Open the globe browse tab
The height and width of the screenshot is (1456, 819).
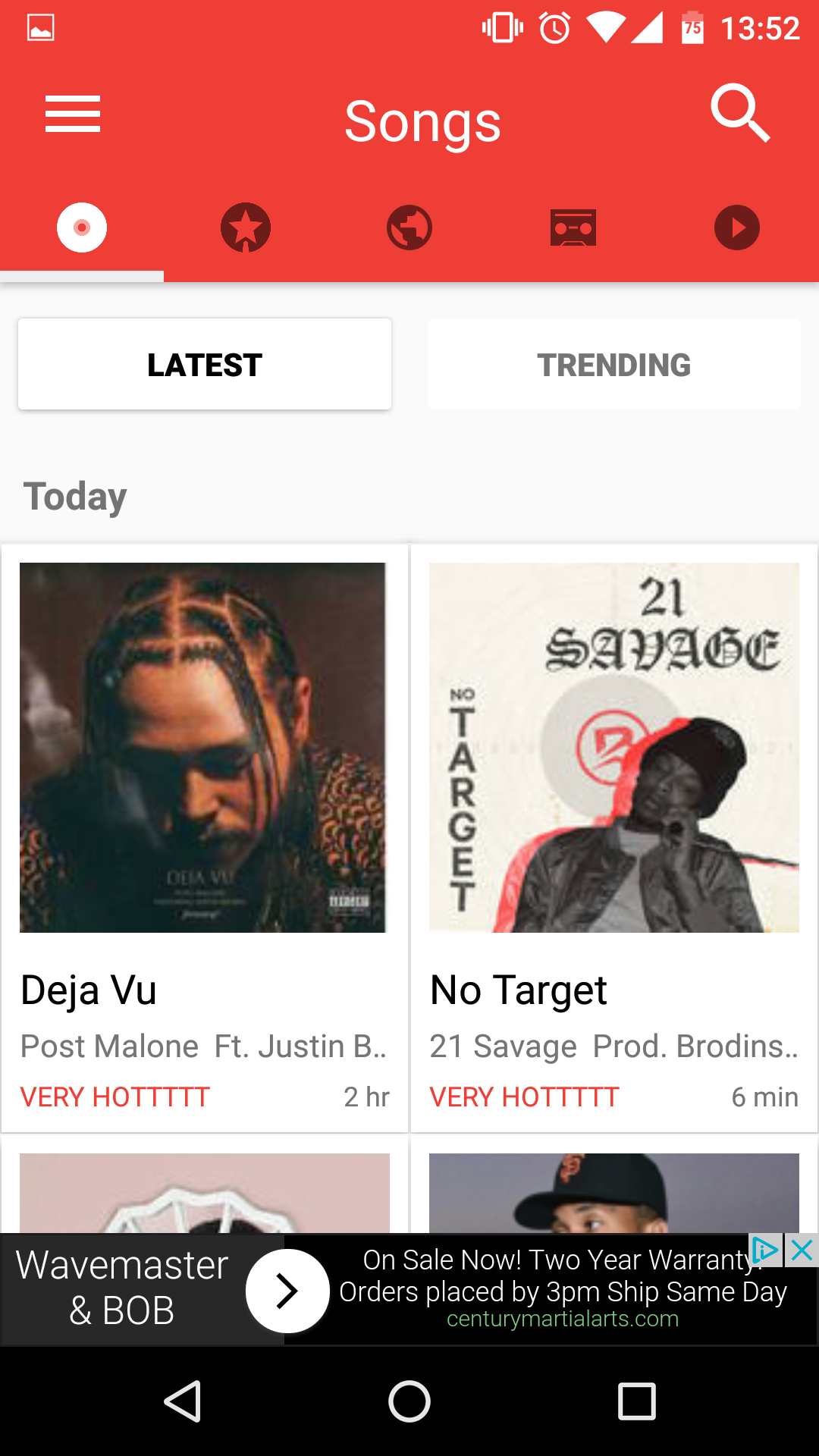(409, 226)
